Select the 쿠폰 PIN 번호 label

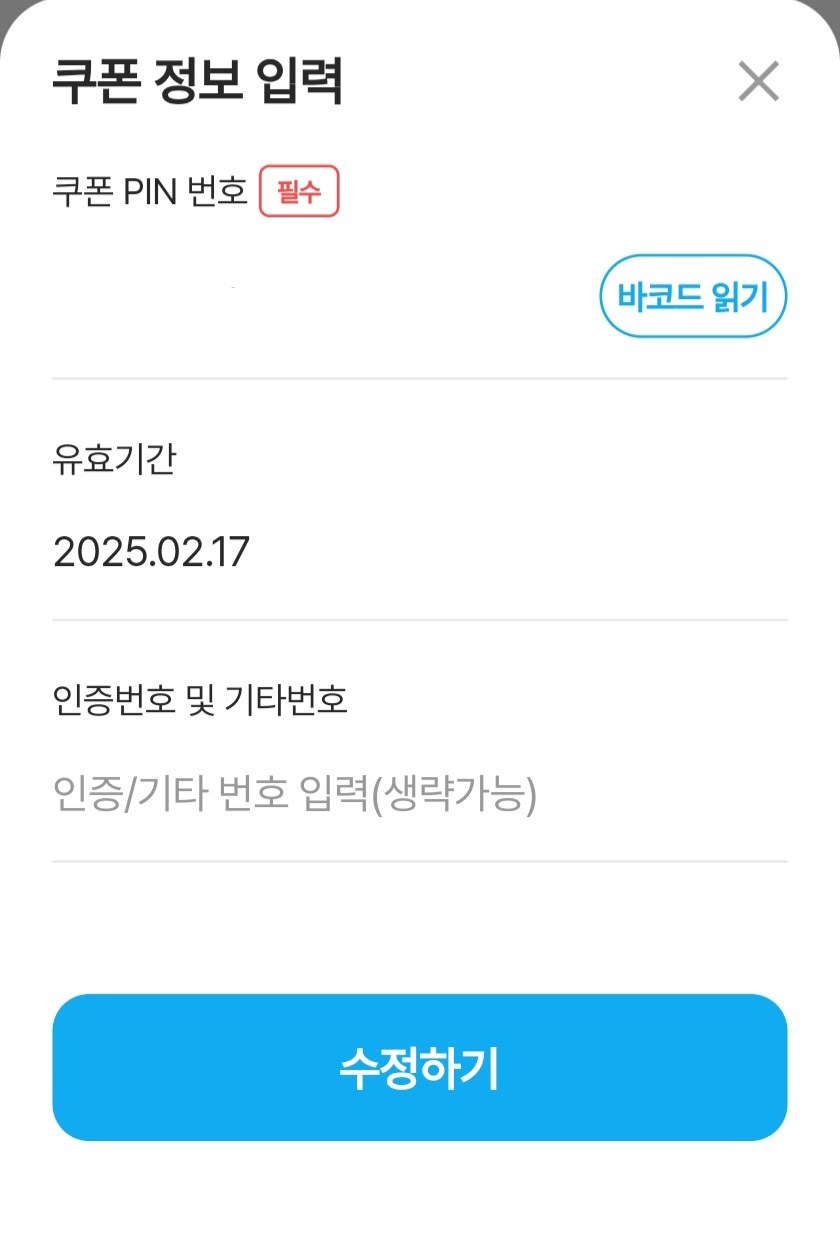coord(148,193)
